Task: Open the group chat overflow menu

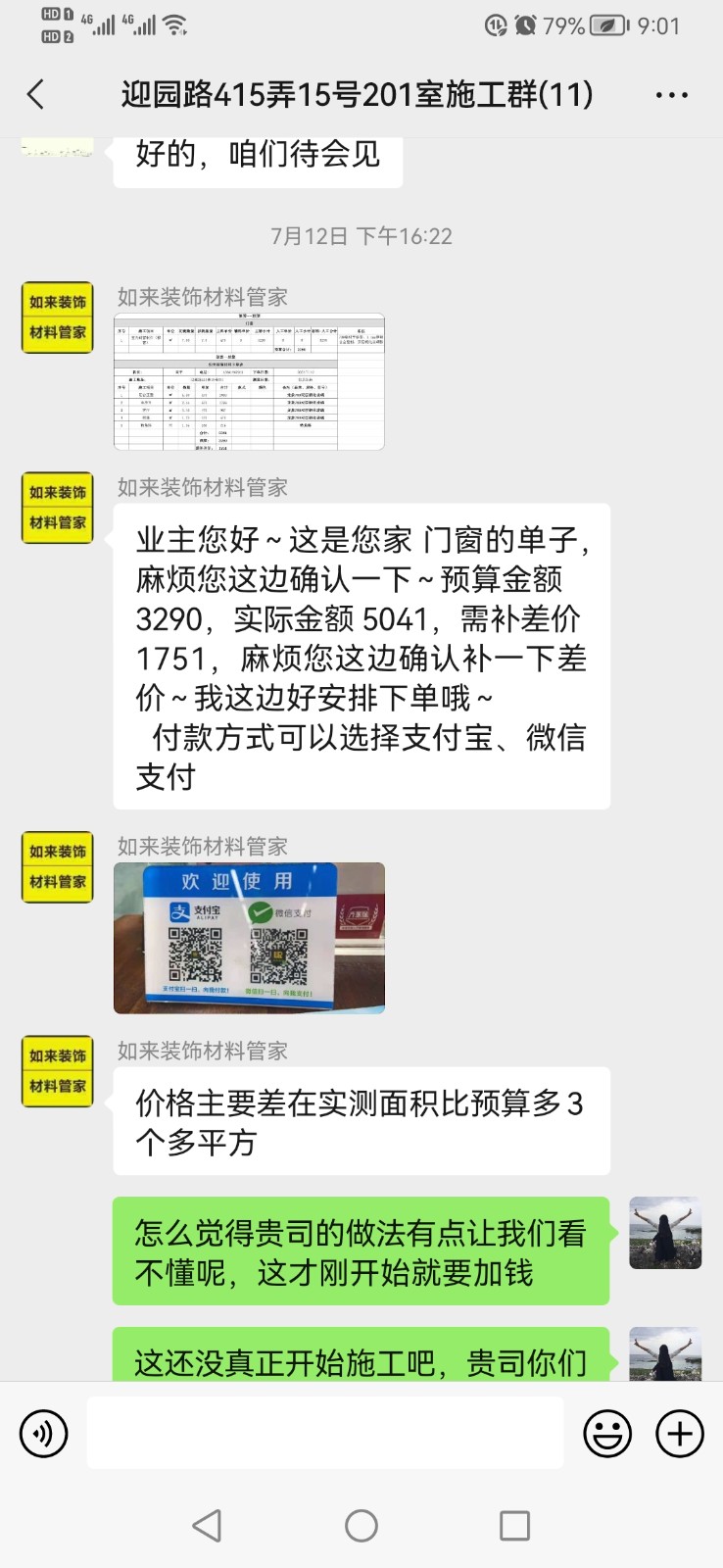Action: 671,95
